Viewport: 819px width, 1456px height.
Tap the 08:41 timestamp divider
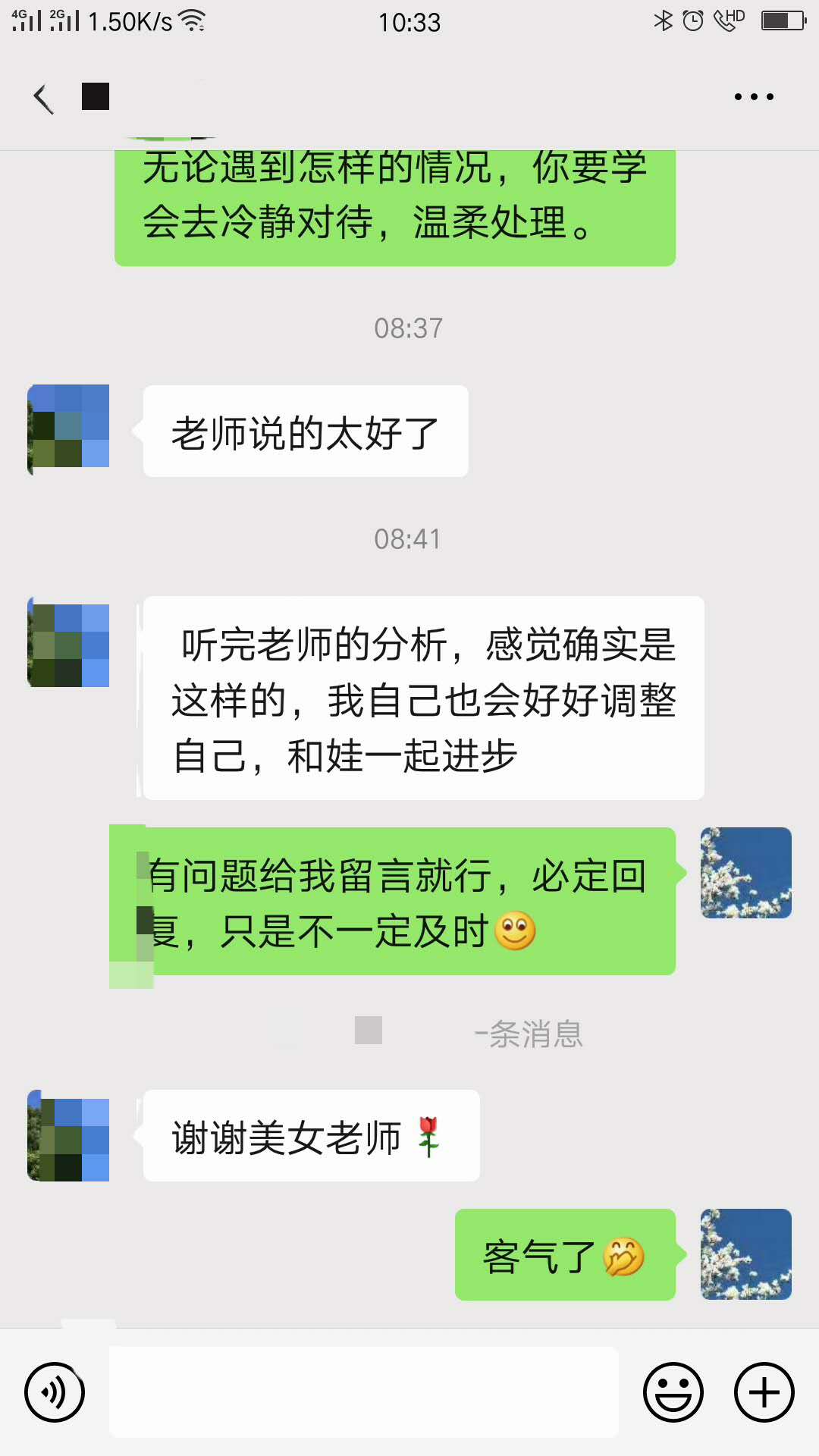coord(408,540)
